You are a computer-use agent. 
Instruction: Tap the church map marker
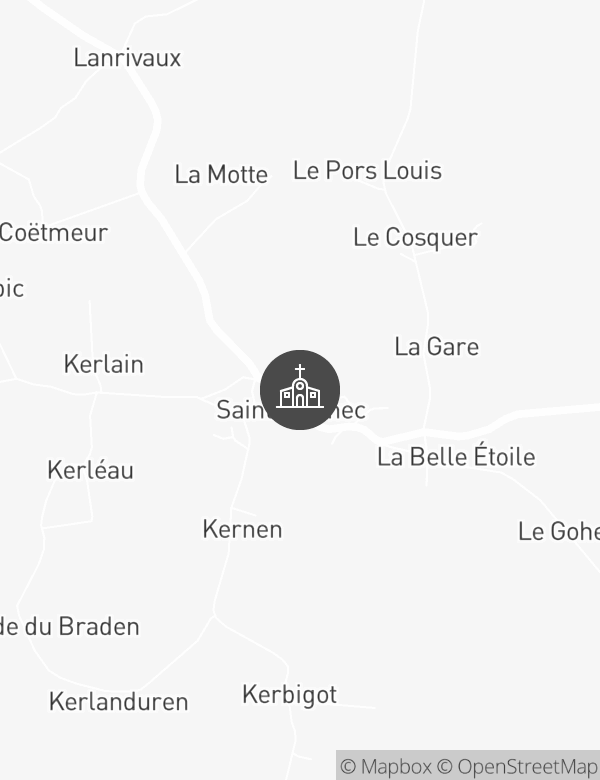tap(300, 390)
